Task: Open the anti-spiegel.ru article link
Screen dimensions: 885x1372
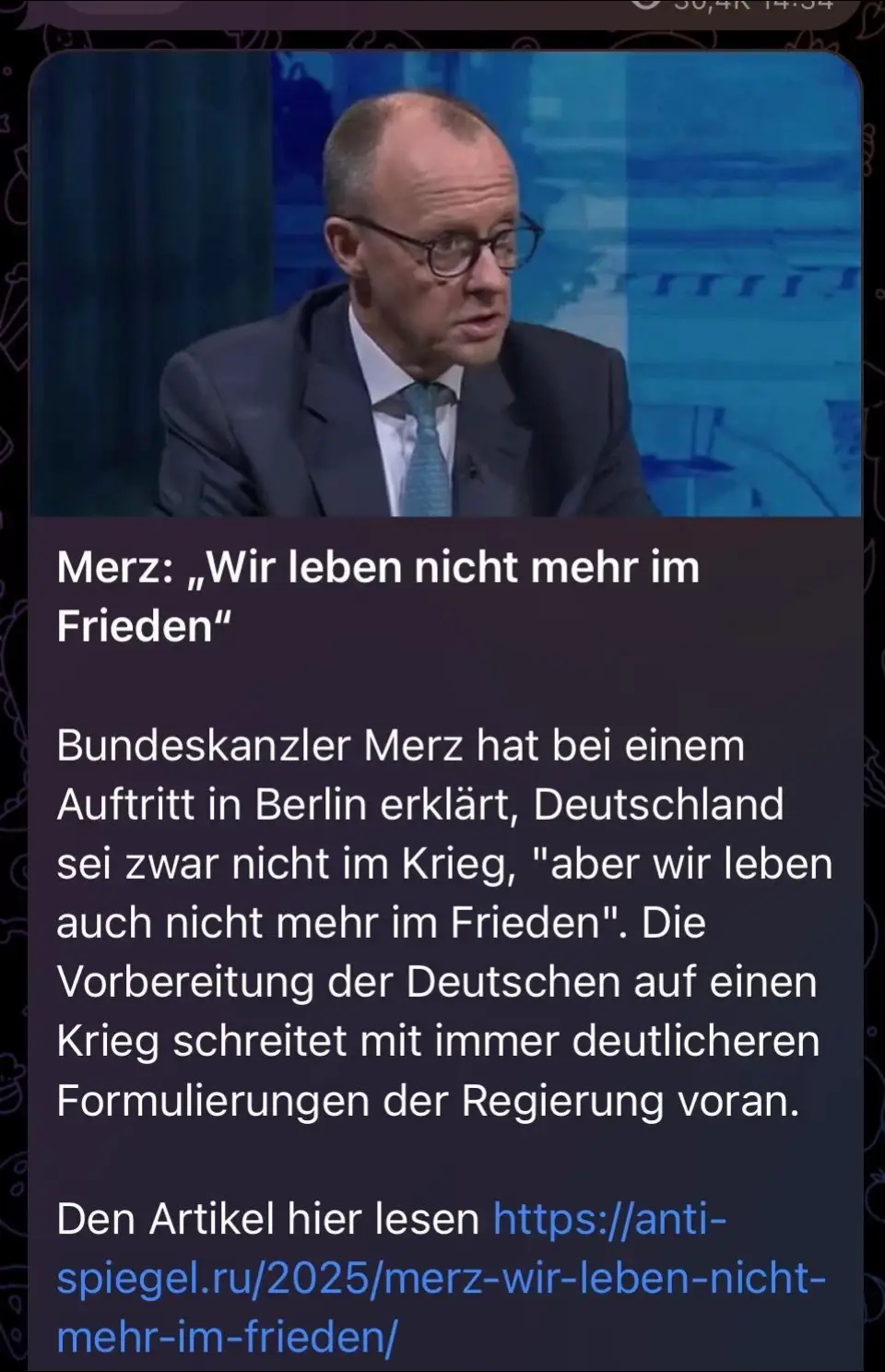Action: tap(441, 1279)
